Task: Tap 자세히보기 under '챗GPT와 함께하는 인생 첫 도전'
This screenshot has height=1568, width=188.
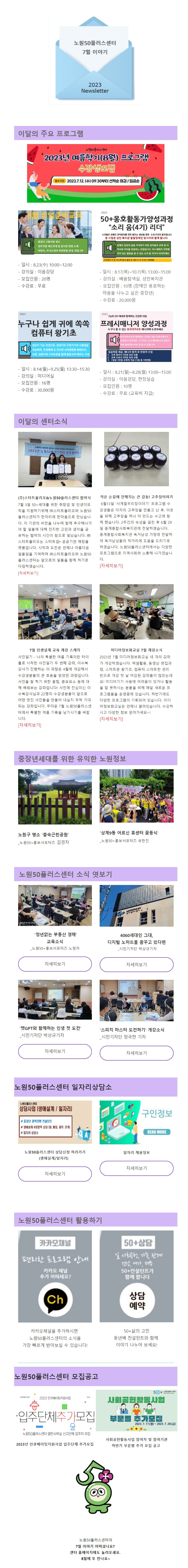Action: coord(55,1051)
